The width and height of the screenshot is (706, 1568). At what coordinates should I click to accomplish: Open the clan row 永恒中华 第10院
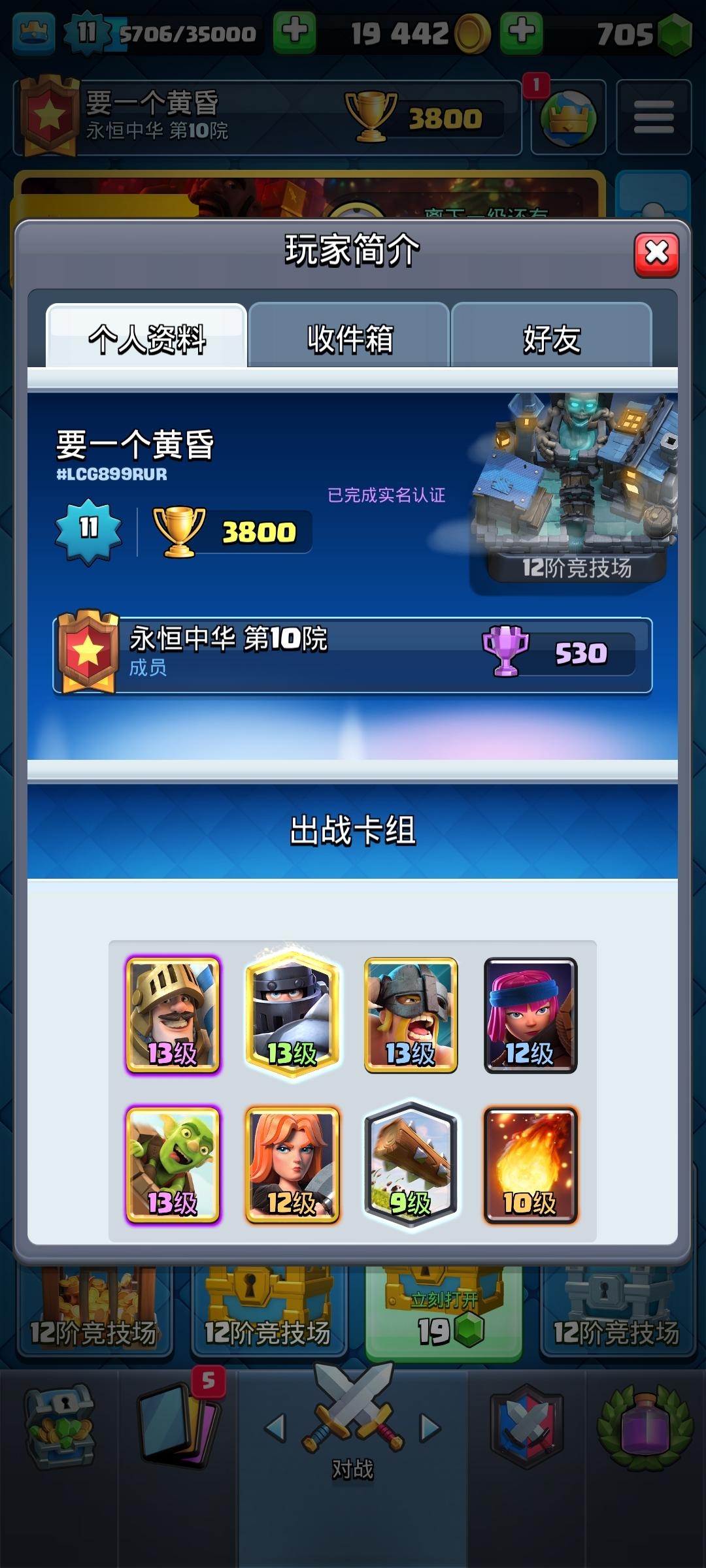(x=353, y=653)
